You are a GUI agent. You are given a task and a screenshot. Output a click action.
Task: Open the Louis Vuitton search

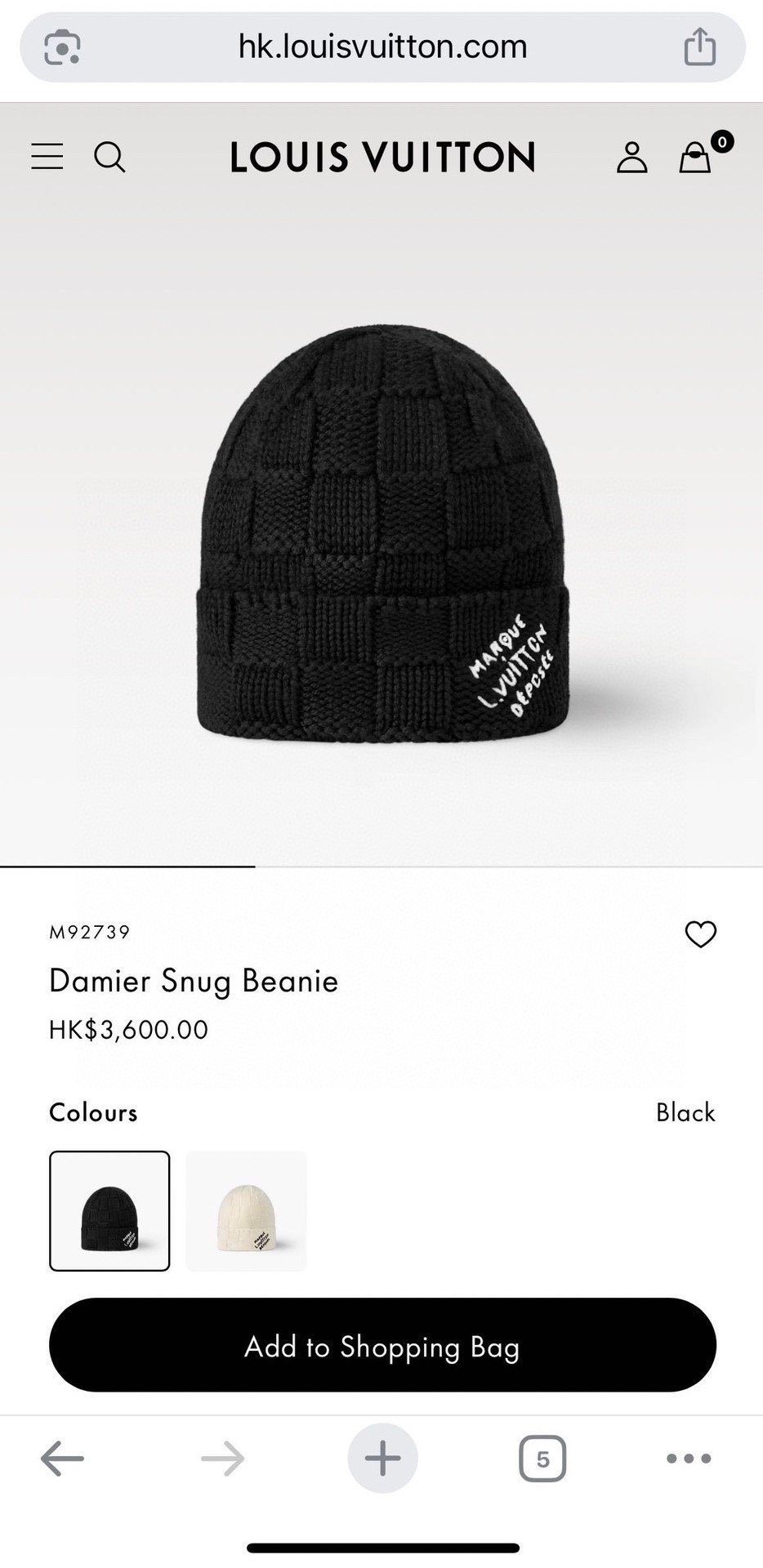point(110,157)
